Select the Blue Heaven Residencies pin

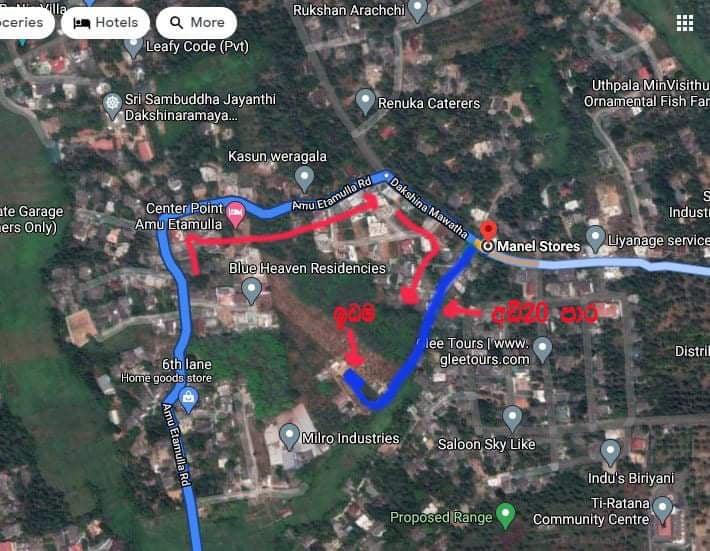click(x=251, y=290)
